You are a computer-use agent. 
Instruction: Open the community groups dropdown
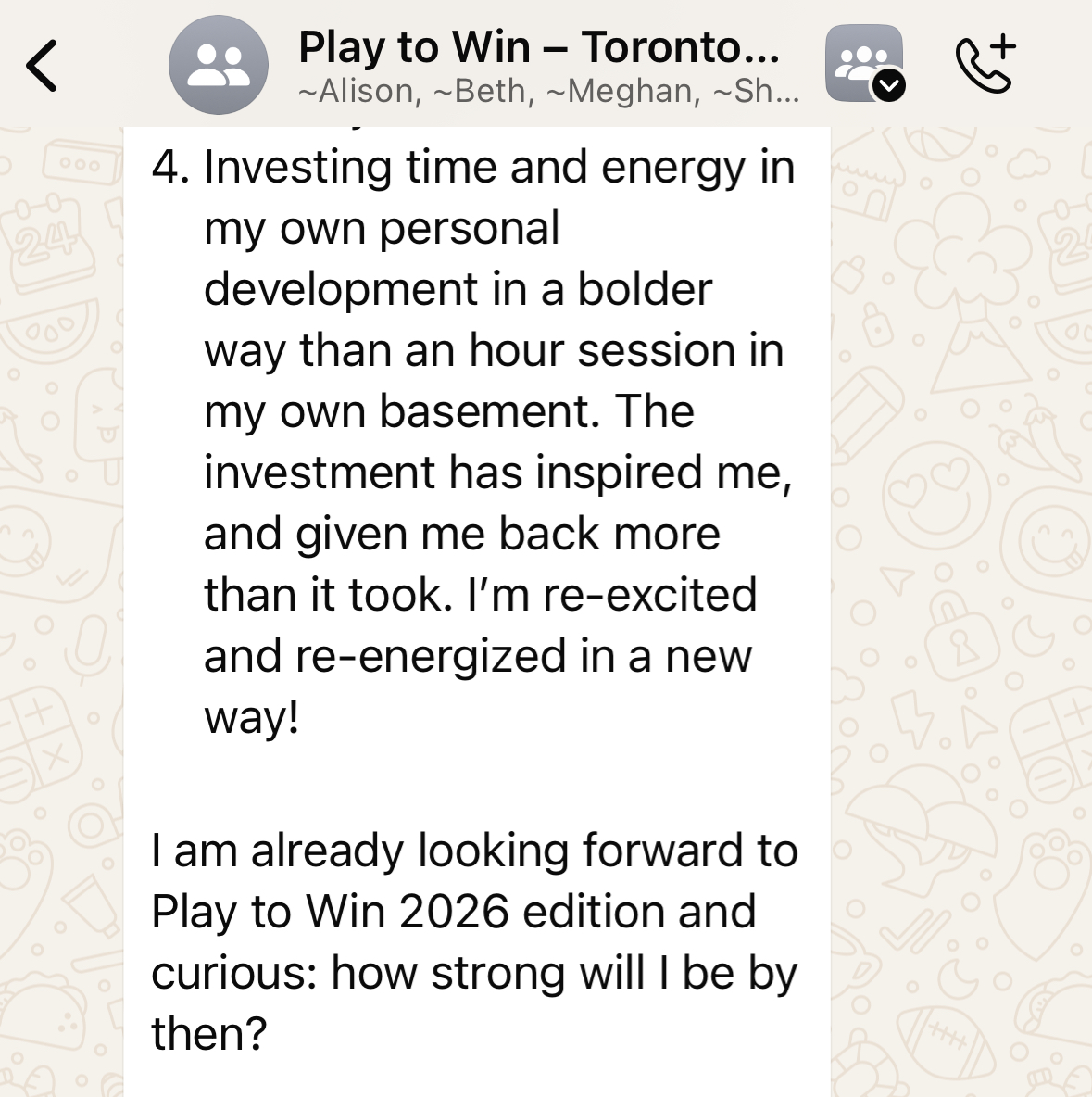tap(864, 65)
